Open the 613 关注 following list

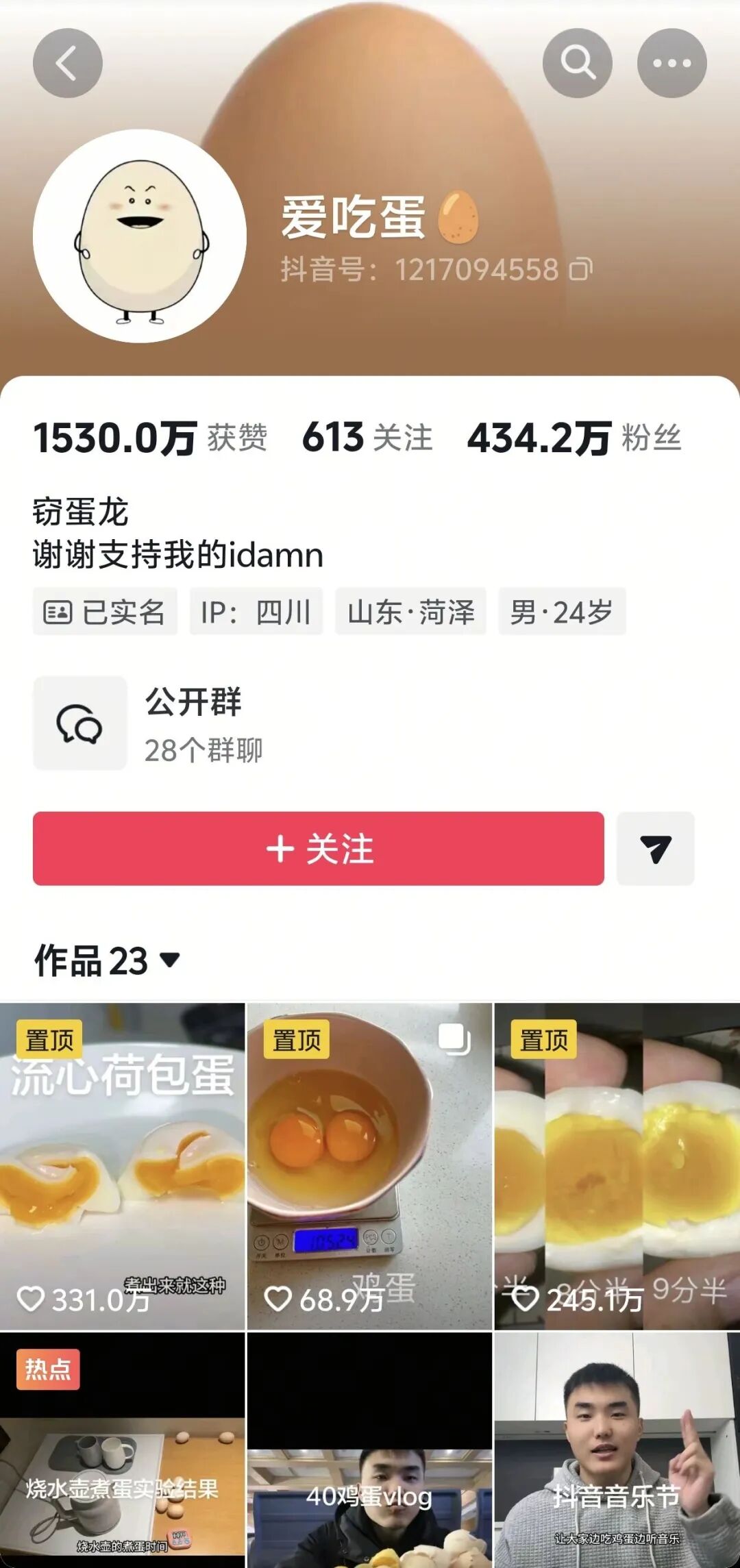368,438
